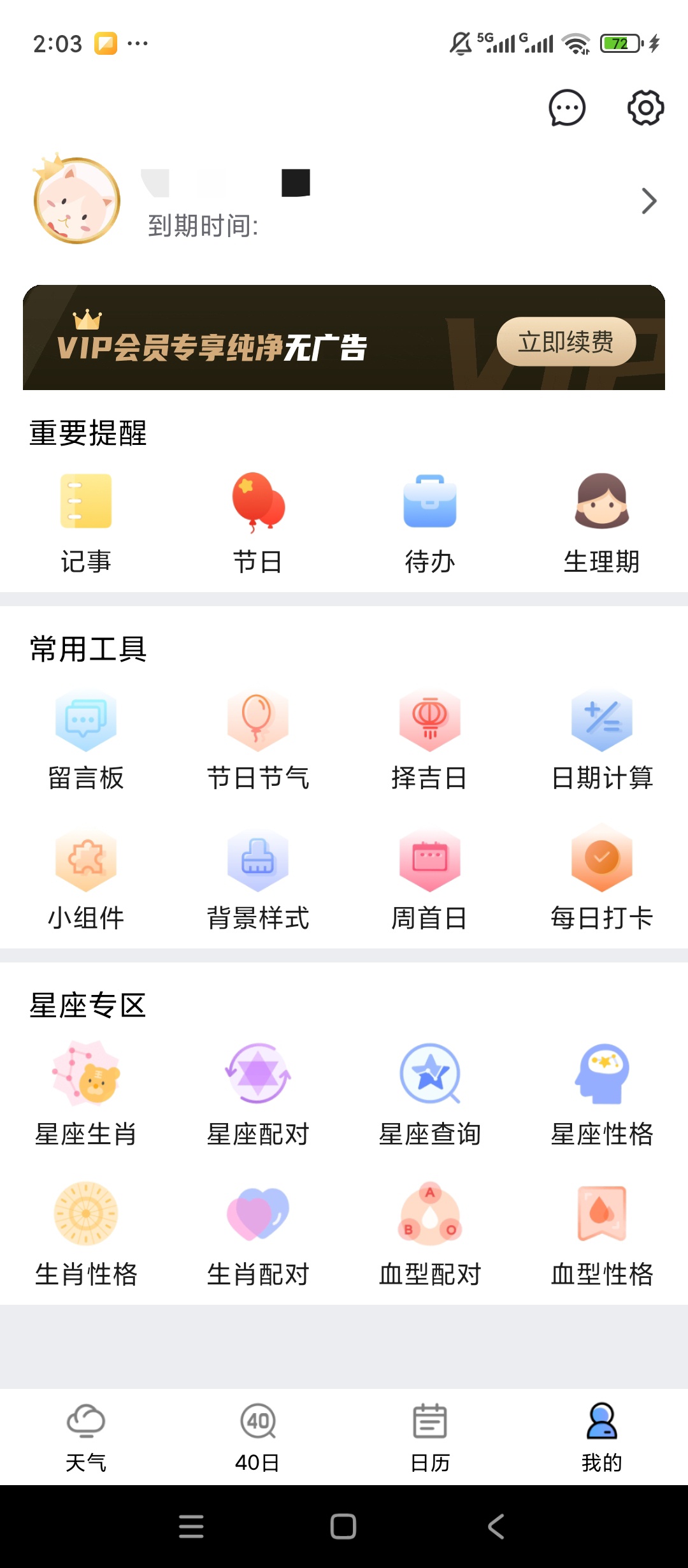Image resolution: width=688 pixels, height=1568 pixels.
Task: Open 每日打卡 daily check-in
Action: click(x=602, y=881)
